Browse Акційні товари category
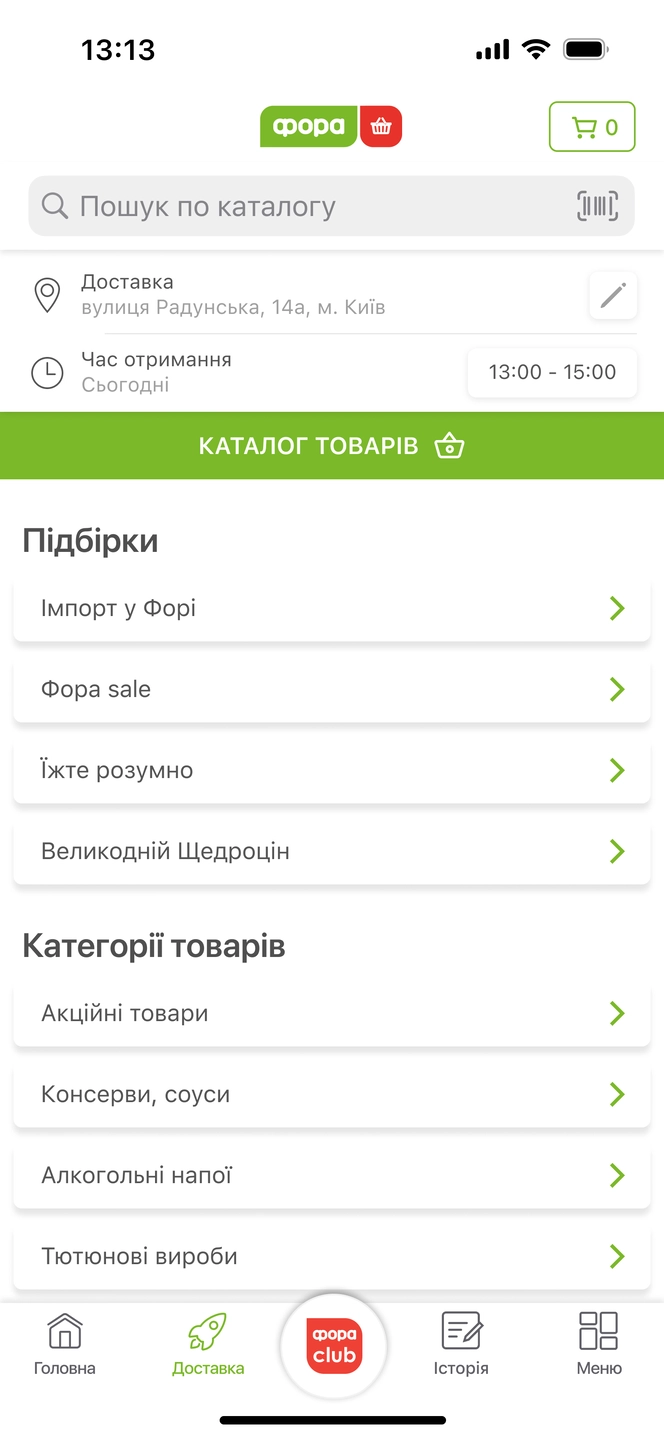664x1438 pixels. [332, 1014]
